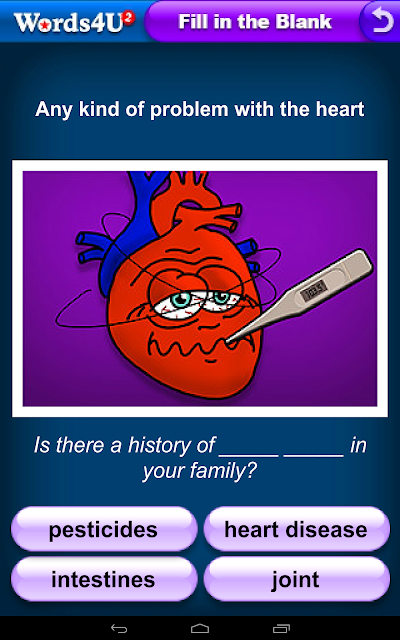This screenshot has width=400, height=640.
Task: Choose the answer "pesticides"
Action: click(x=104, y=529)
